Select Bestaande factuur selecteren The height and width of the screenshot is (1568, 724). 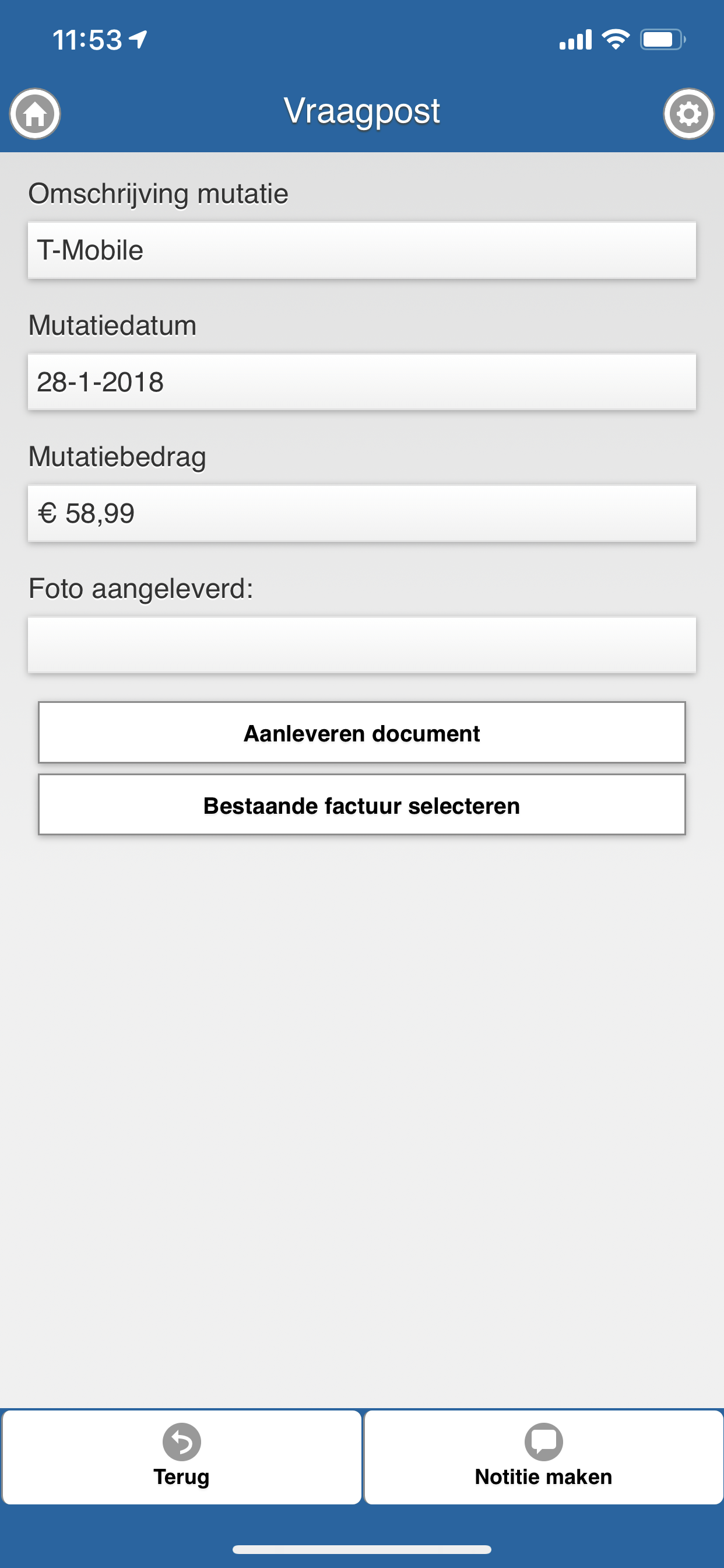361,804
